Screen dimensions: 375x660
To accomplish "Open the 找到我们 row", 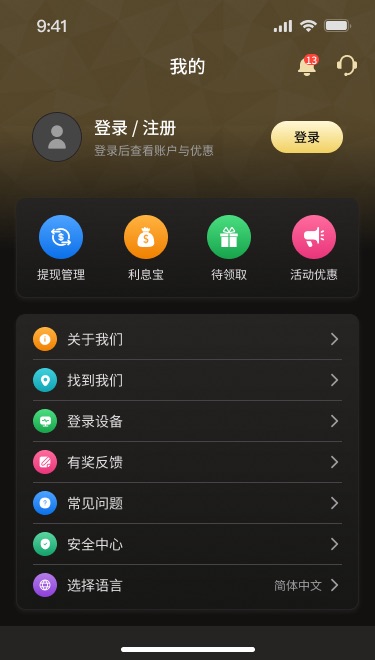I will (x=187, y=380).
